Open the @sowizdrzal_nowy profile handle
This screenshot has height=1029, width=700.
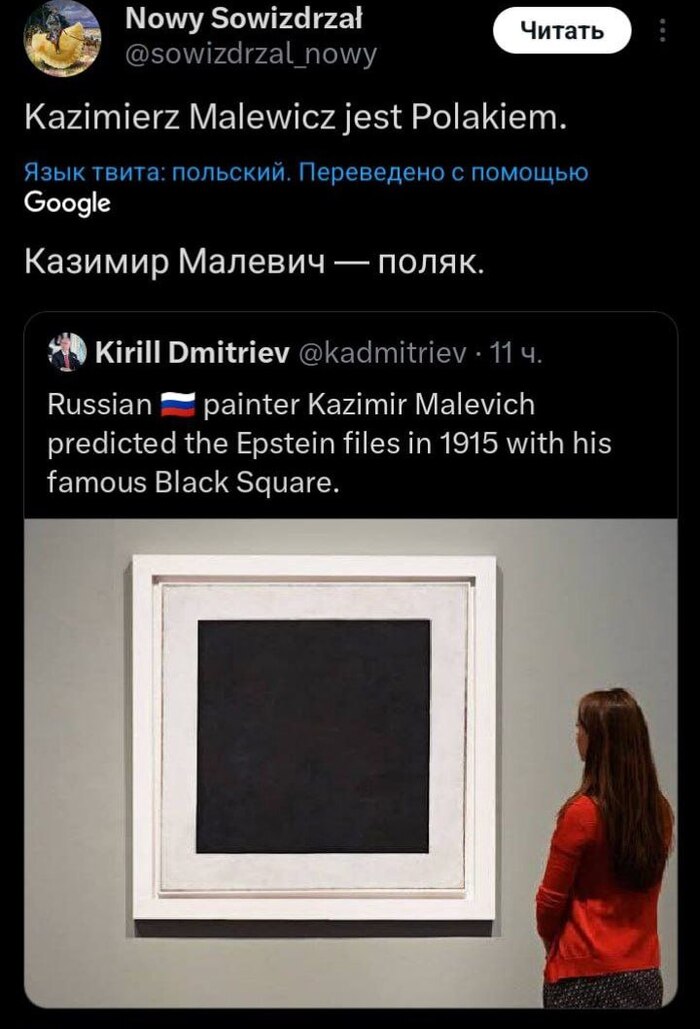tap(250, 54)
